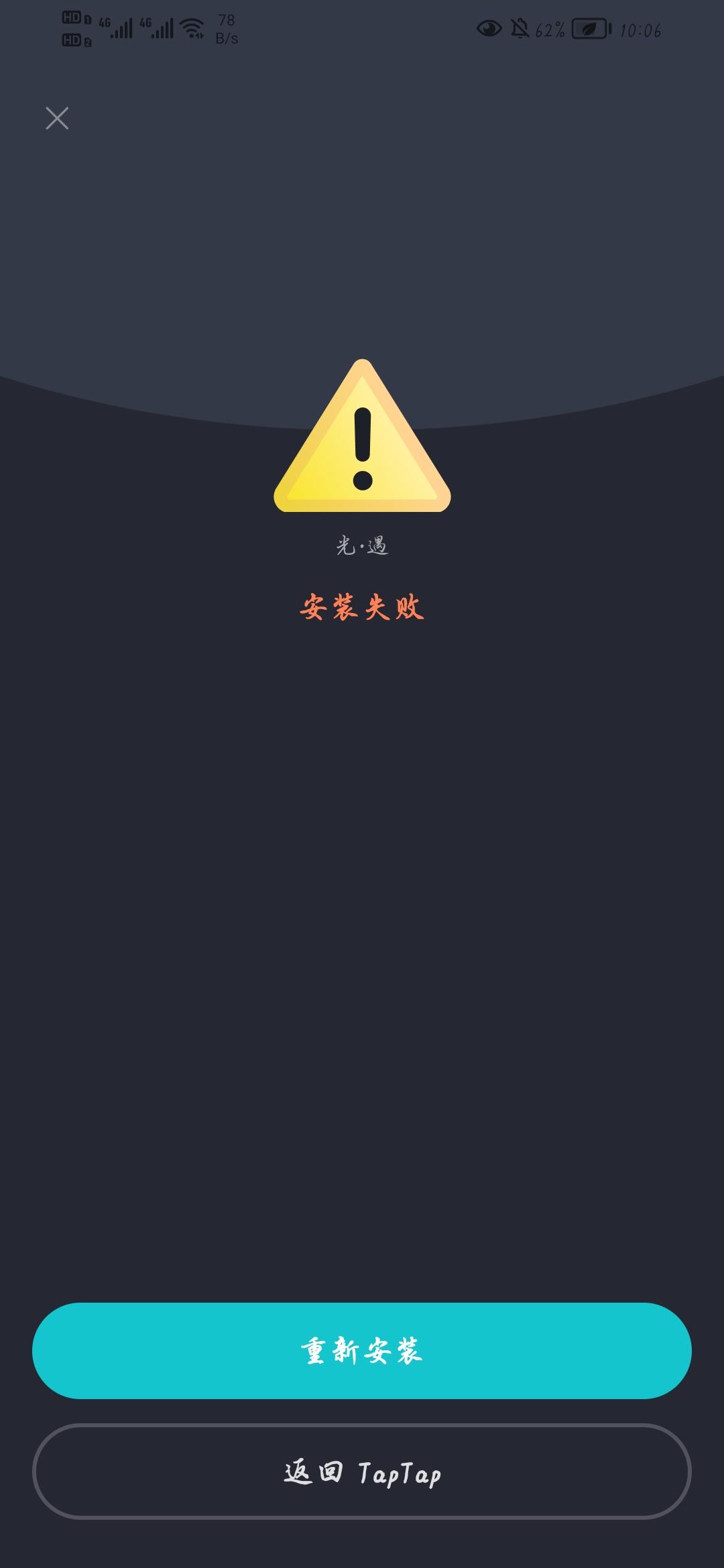Tap the WiFi signal icon in status bar
The width and height of the screenshot is (724, 1568).
191,27
